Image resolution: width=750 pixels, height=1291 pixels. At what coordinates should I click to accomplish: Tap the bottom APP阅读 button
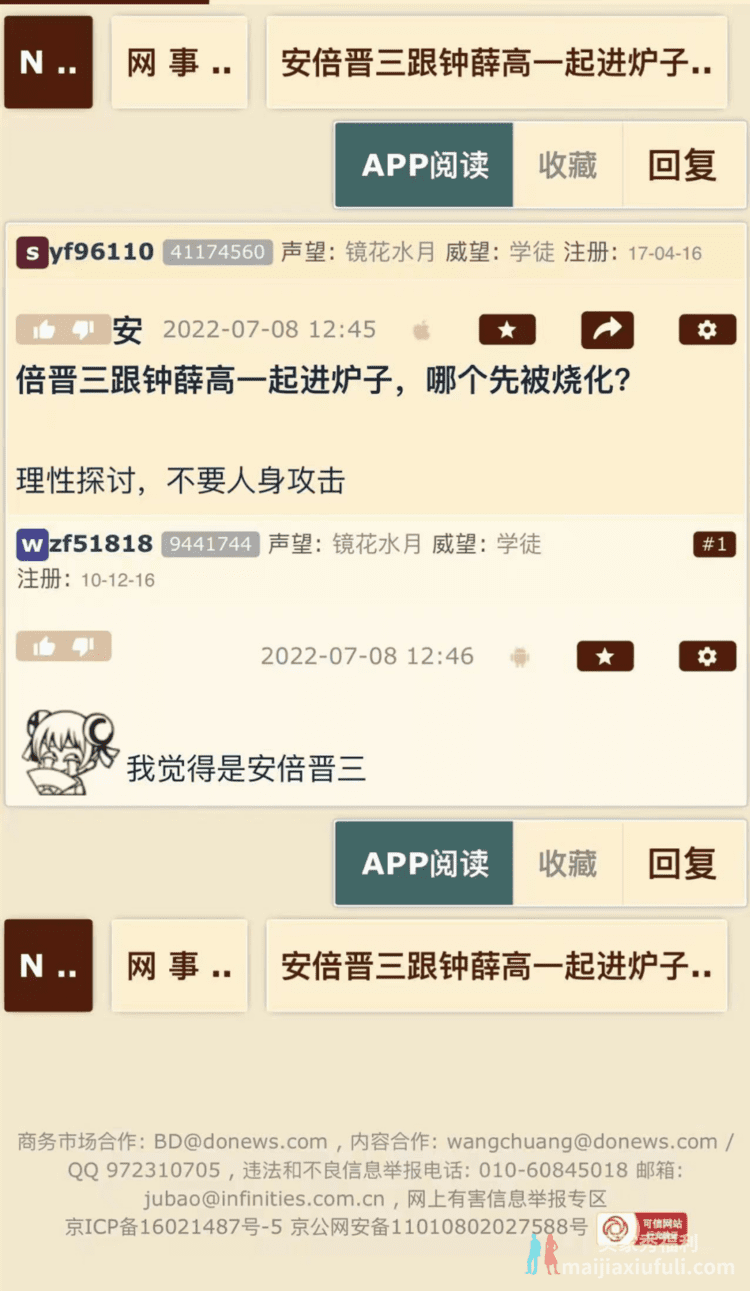[x=424, y=863]
